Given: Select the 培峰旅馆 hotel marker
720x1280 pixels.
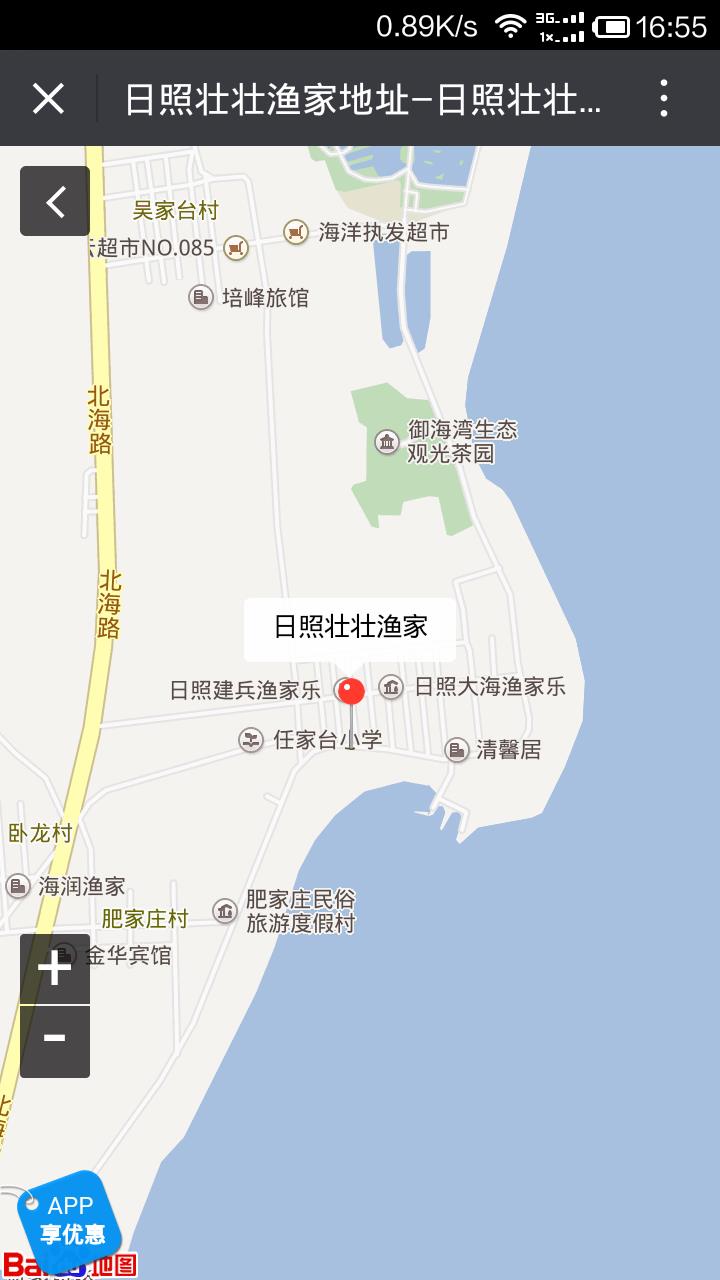Looking at the screenshot, I should pyautogui.click(x=202, y=297).
